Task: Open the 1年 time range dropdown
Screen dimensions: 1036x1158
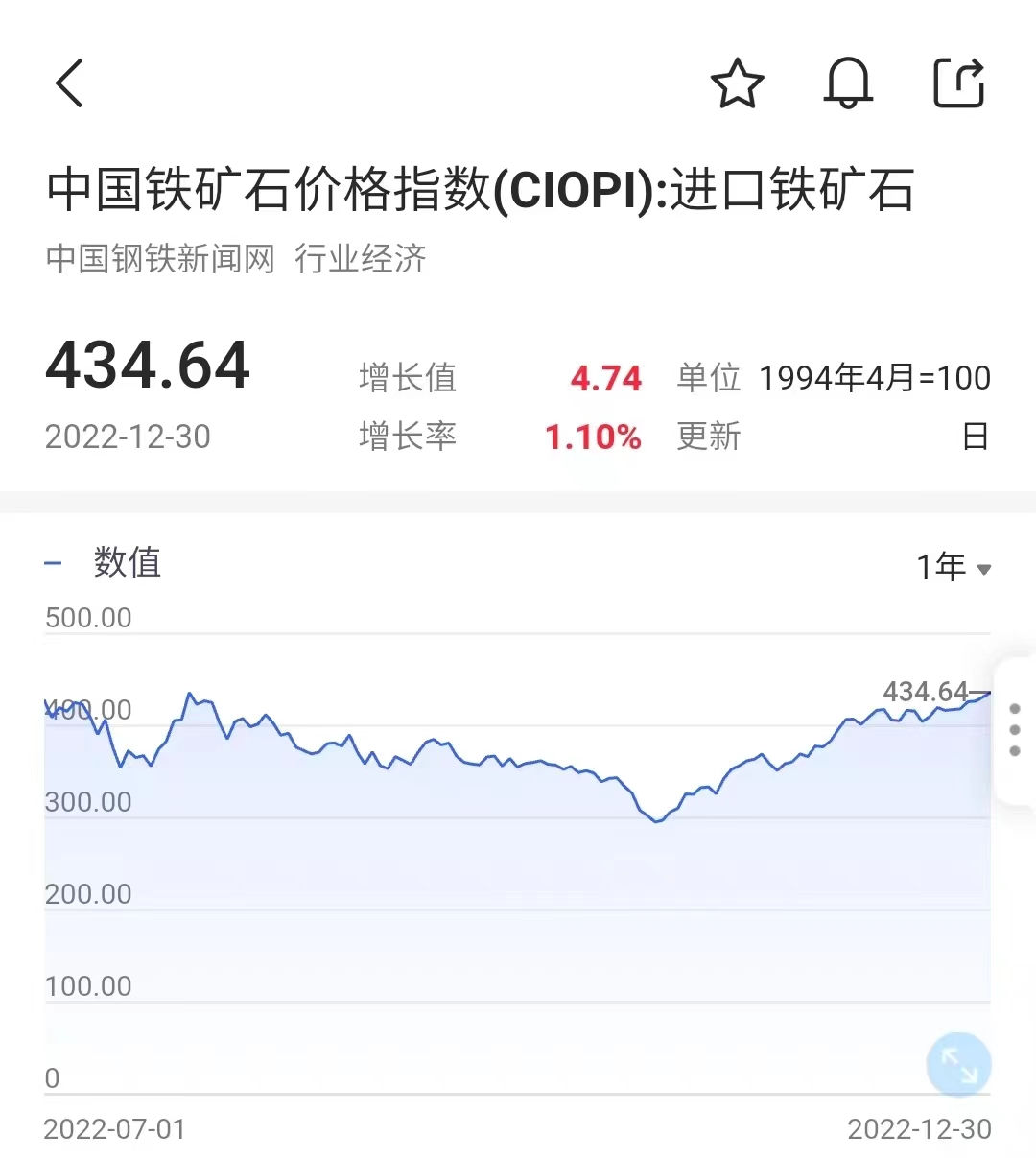Action: coord(954,567)
